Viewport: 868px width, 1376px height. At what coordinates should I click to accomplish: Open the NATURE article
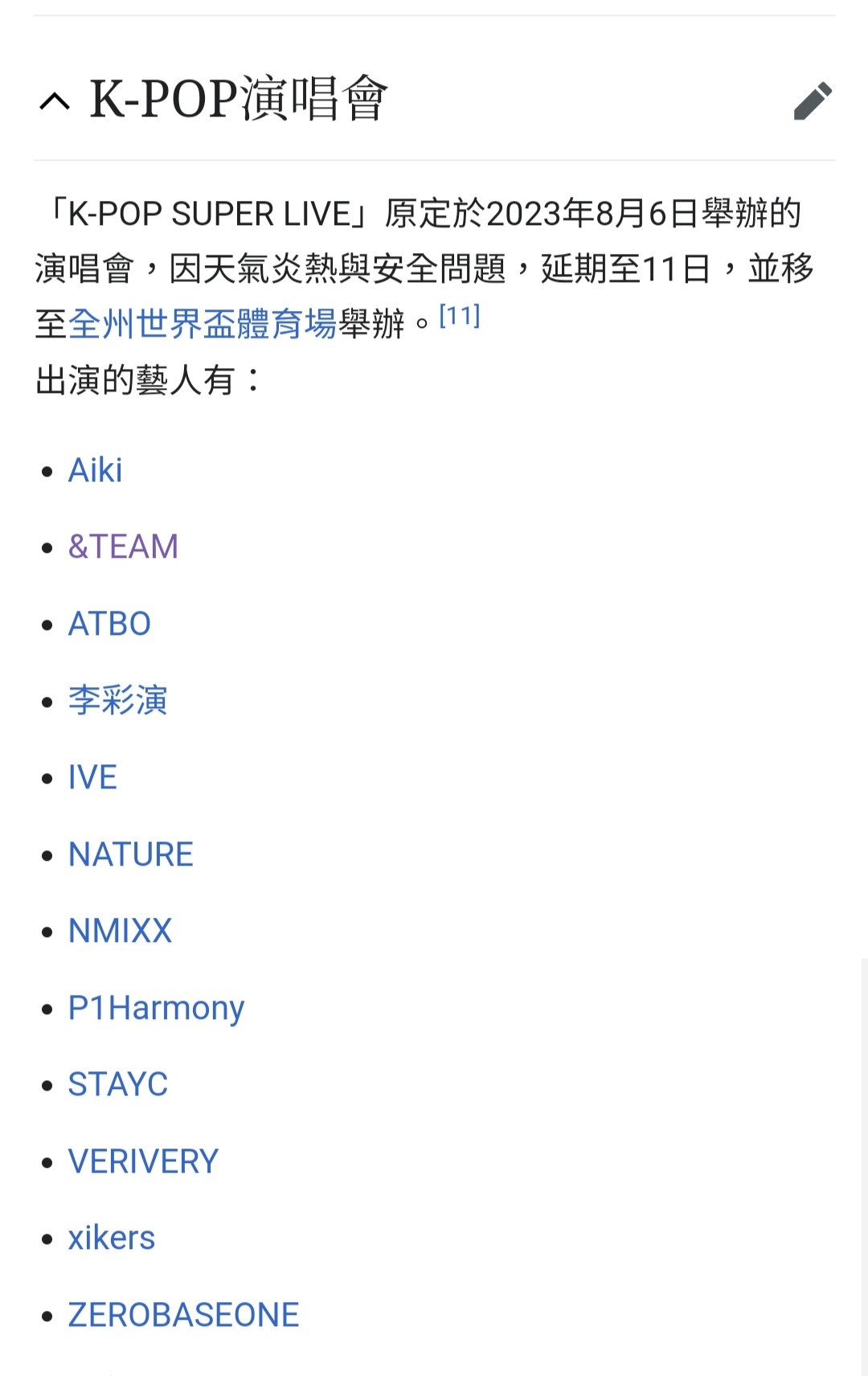point(130,854)
